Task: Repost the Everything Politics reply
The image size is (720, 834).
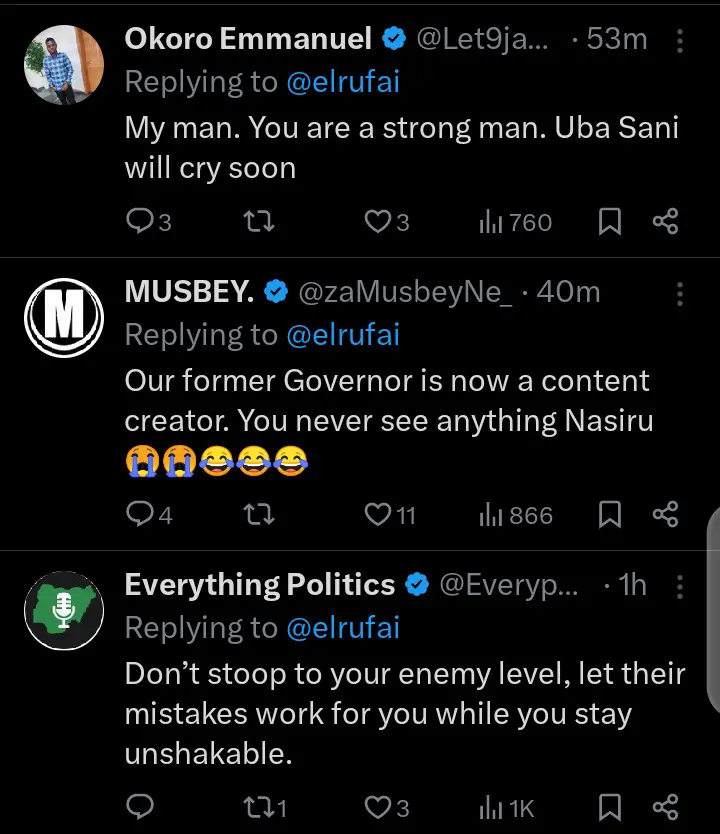Action: (x=258, y=806)
